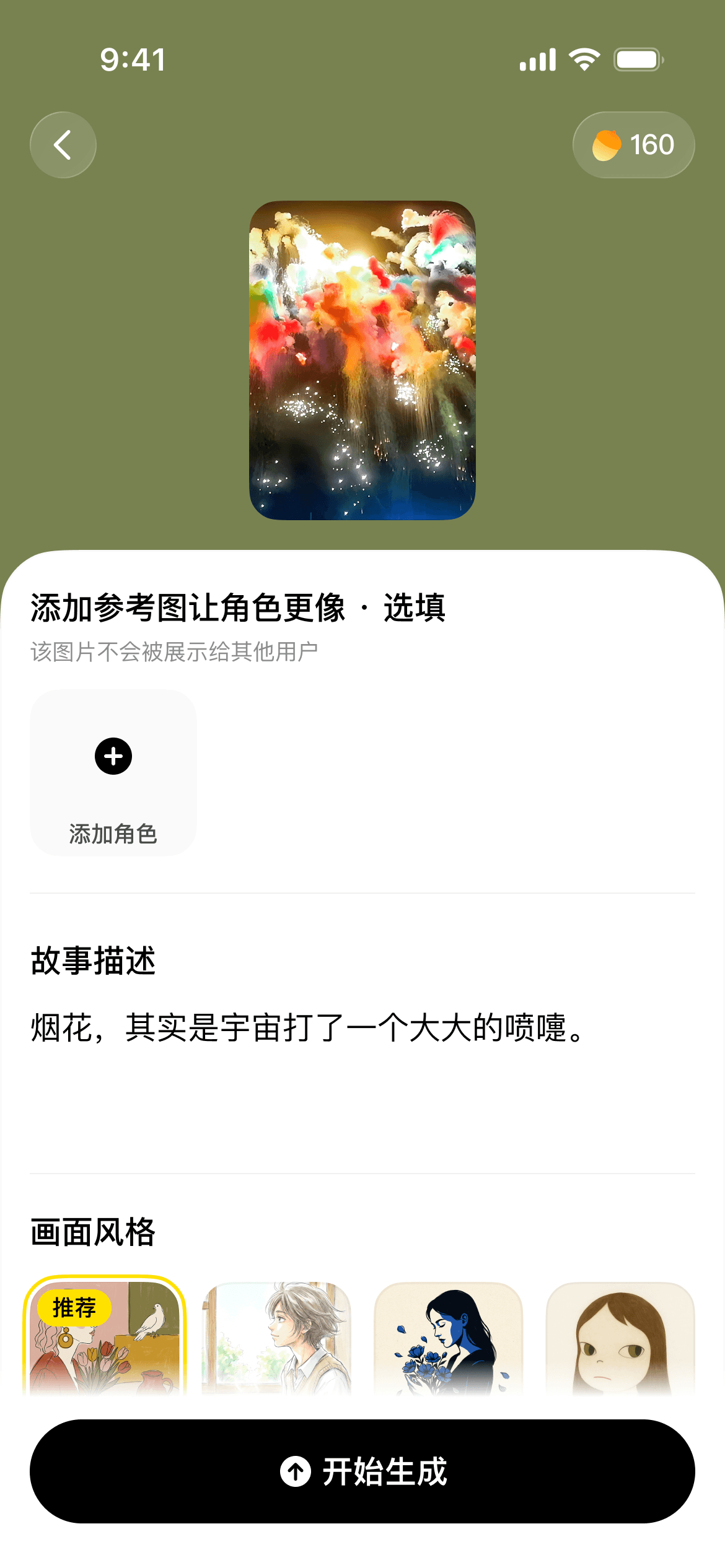This screenshot has height=1568, width=725.
Task: Tap the Wi-Fi status icon
Action: (583, 59)
